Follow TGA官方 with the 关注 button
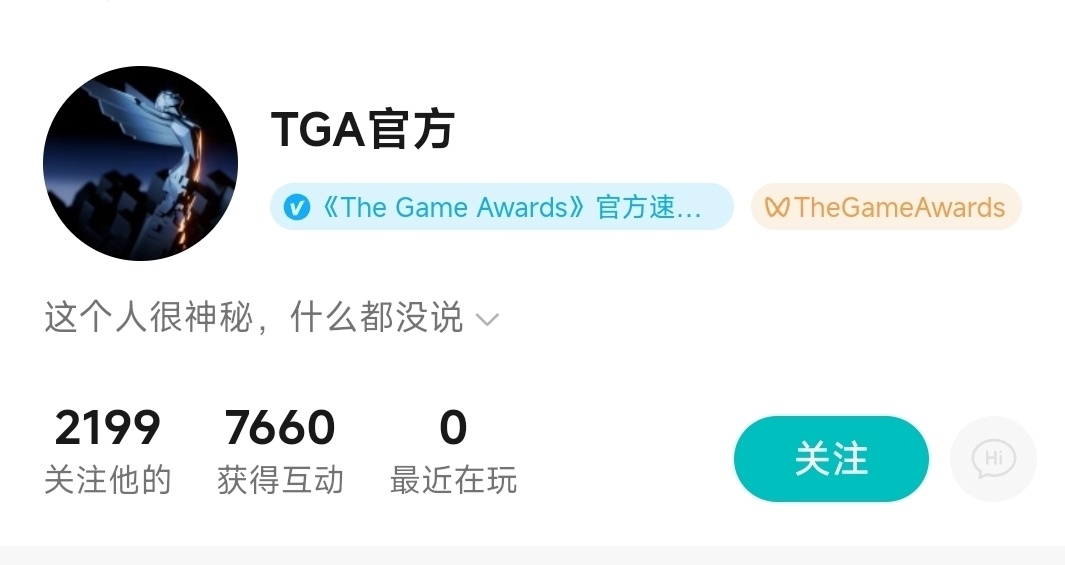The image size is (1065, 565). click(831, 459)
